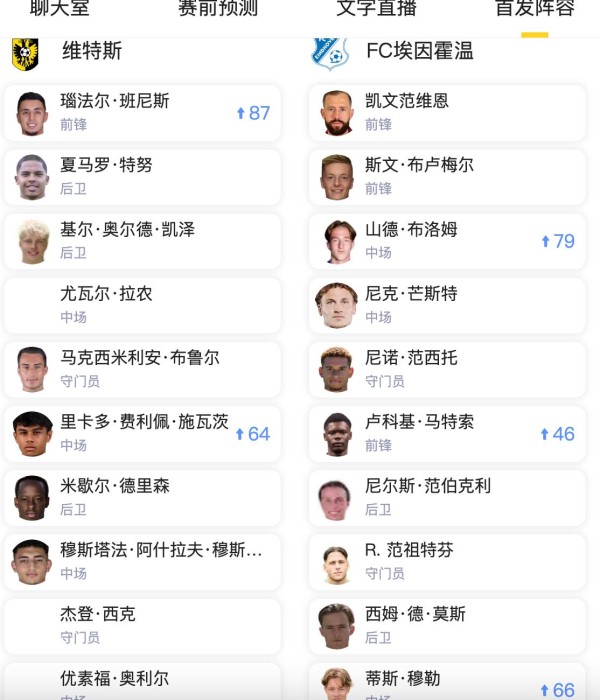Open player 瑙法尔·班尼斯
Image resolution: width=600 pixels, height=700 pixels.
pyautogui.click(x=142, y=113)
